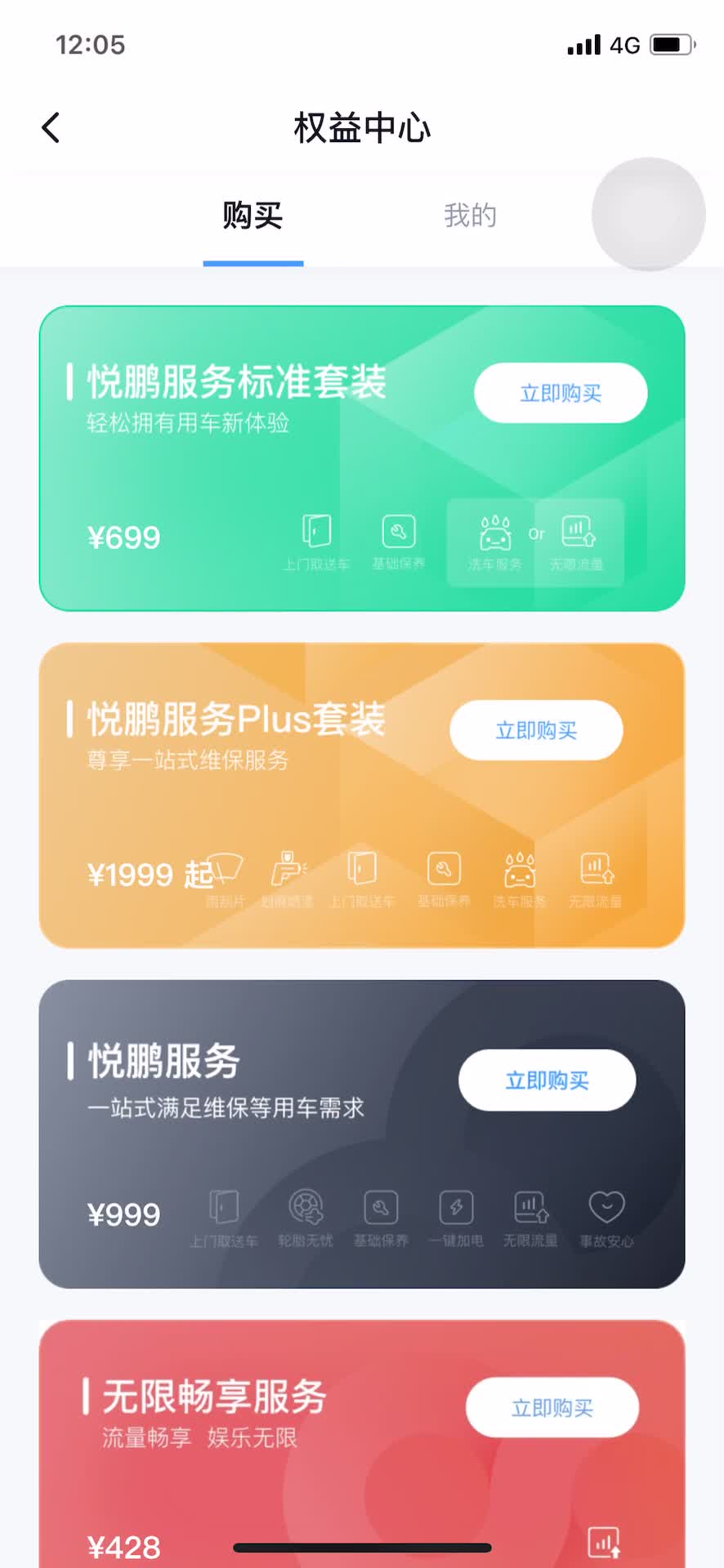
Task: Select the 购买 tab
Action: coord(253,216)
